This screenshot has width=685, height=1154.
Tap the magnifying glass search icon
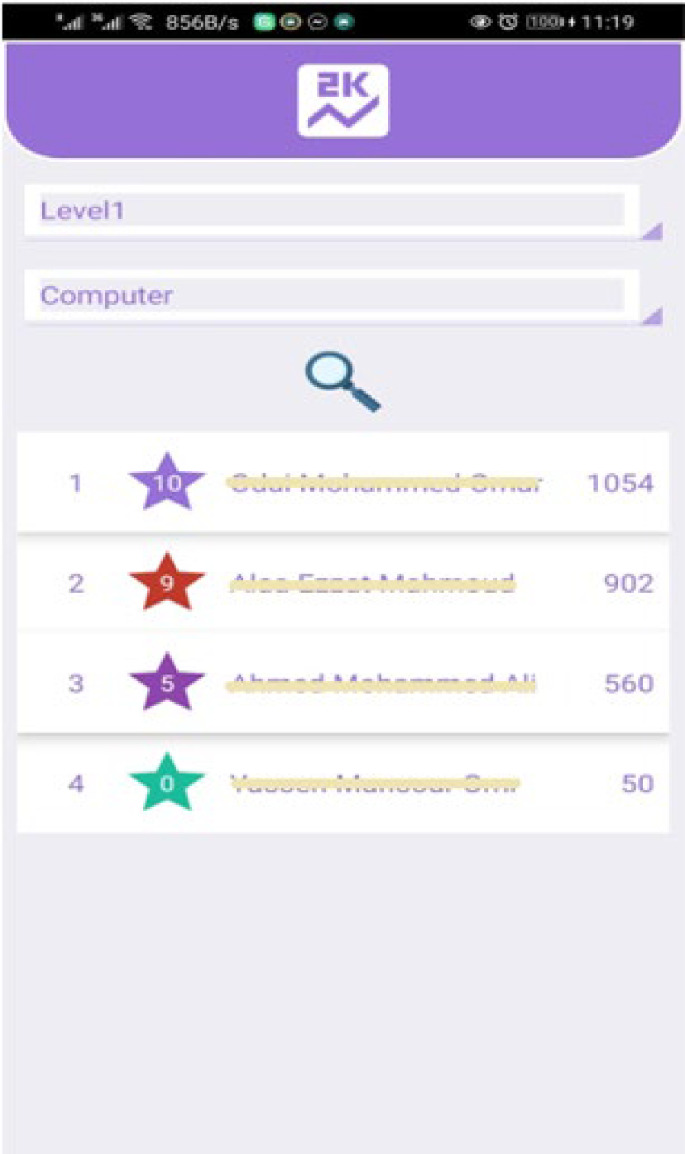tap(343, 384)
